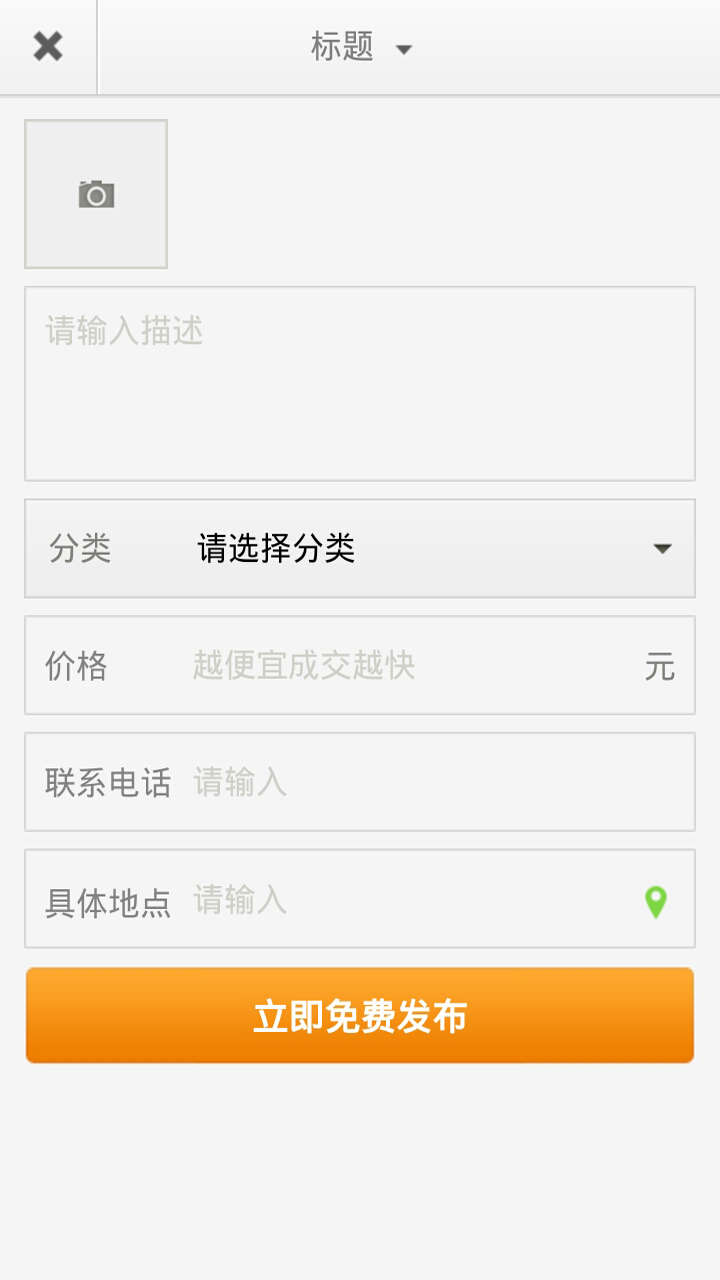The image size is (720, 1280).
Task: Expand the 分类 category picker
Action: click(360, 548)
